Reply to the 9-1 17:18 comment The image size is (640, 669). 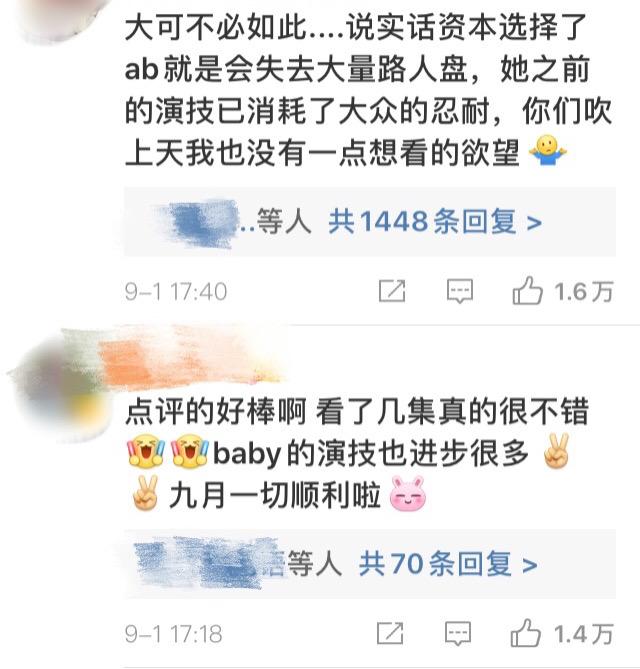(459, 634)
